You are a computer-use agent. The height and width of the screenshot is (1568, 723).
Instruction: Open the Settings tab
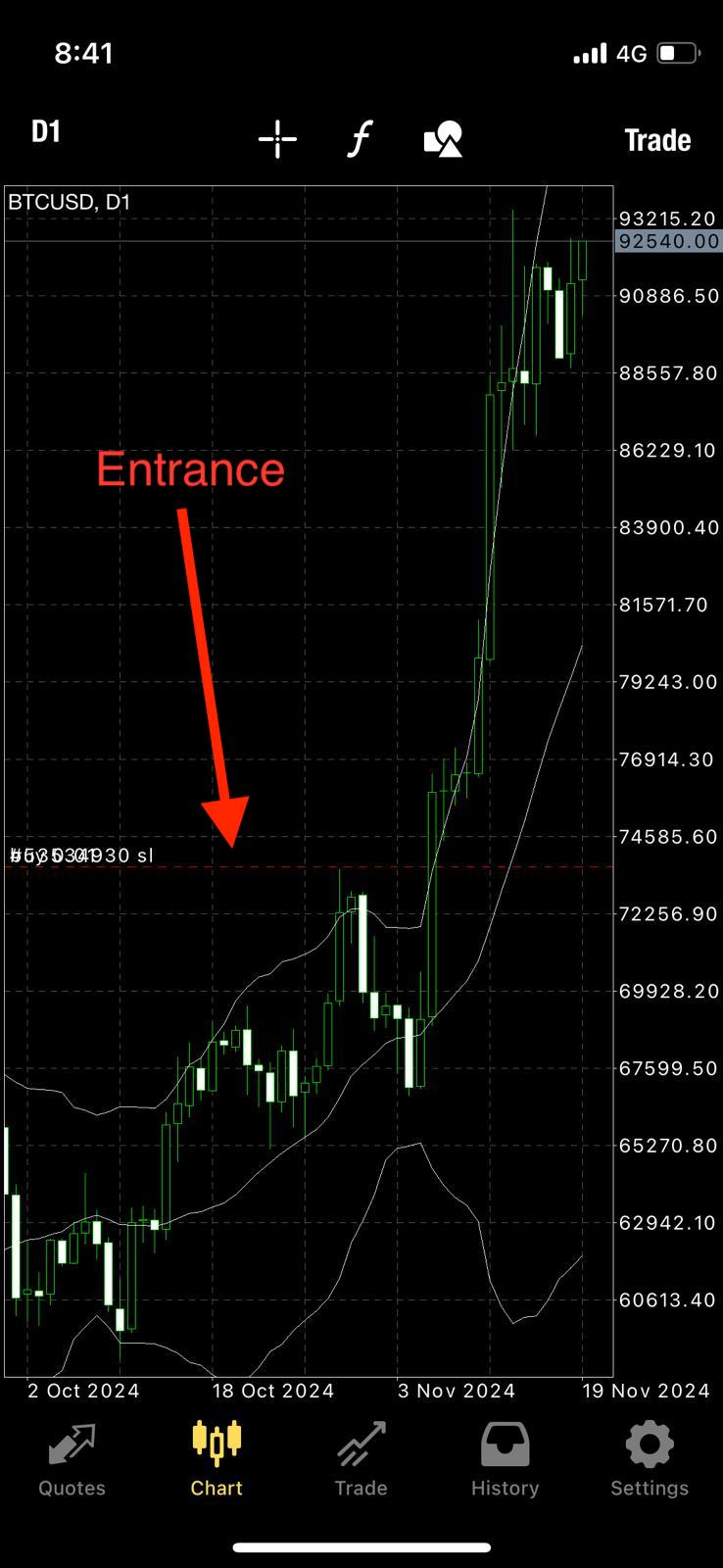tap(650, 1459)
